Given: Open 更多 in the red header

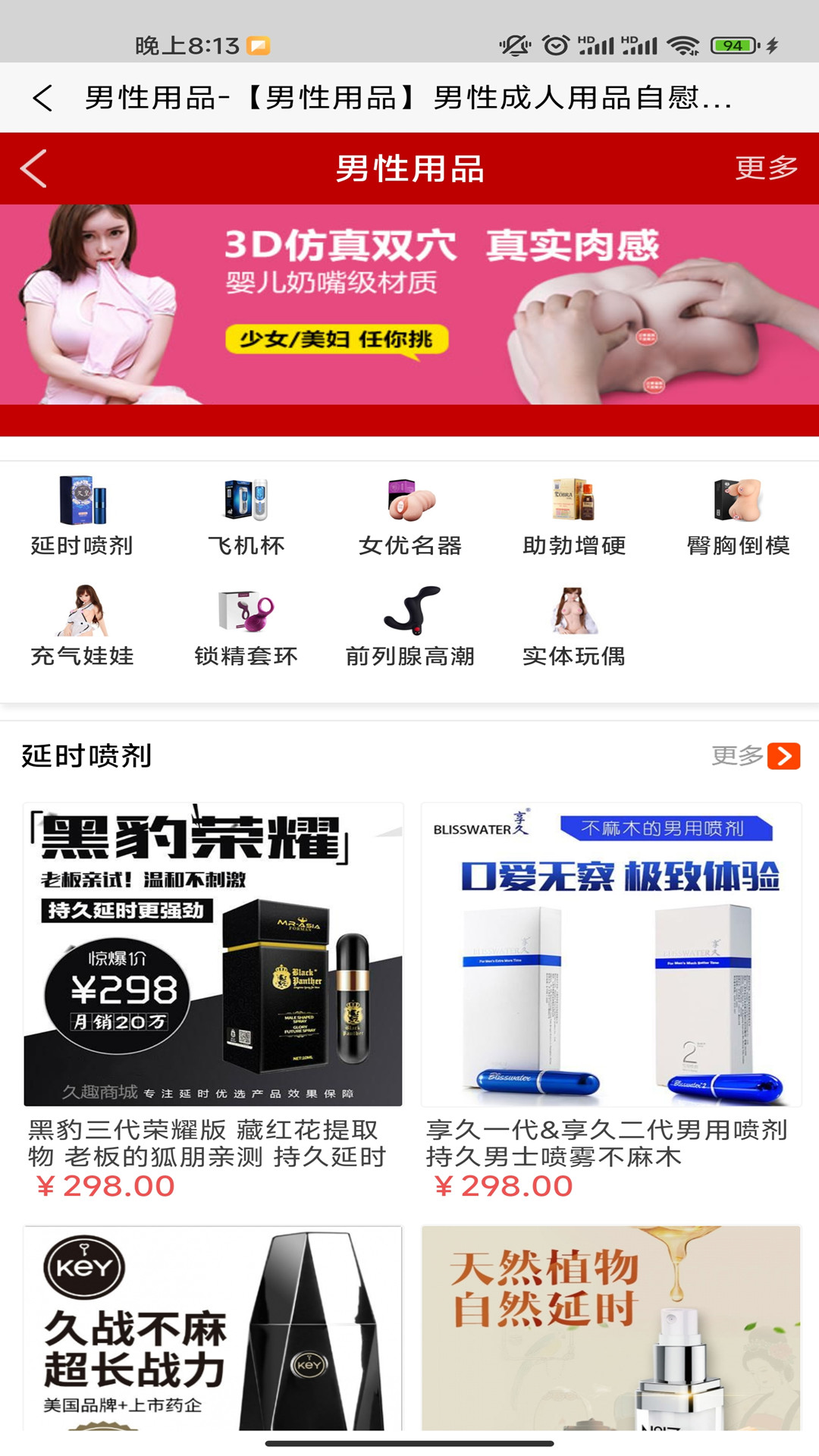Looking at the screenshot, I should pyautogui.click(x=766, y=168).
